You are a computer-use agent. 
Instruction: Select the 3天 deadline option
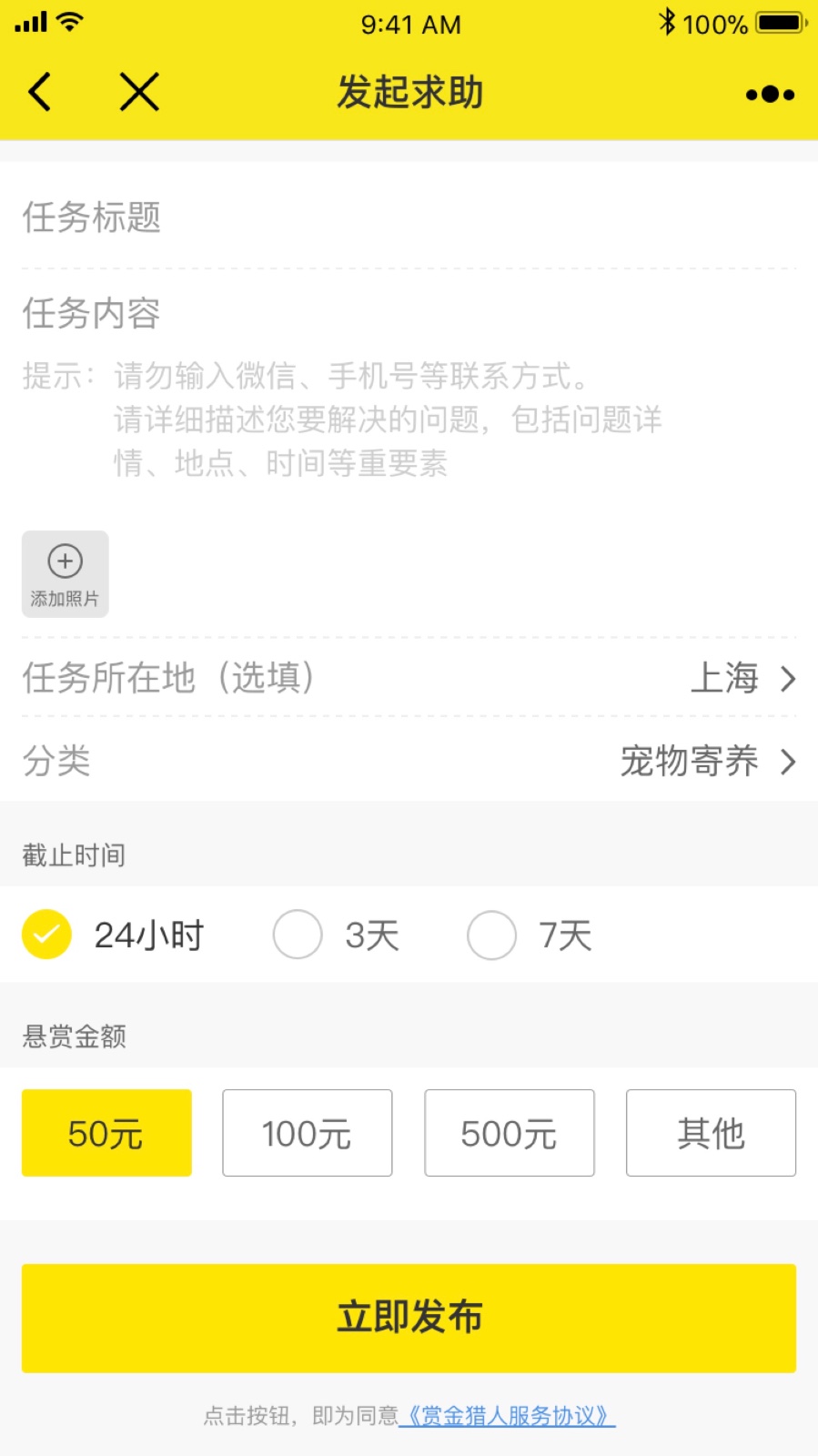click(337, 935)
